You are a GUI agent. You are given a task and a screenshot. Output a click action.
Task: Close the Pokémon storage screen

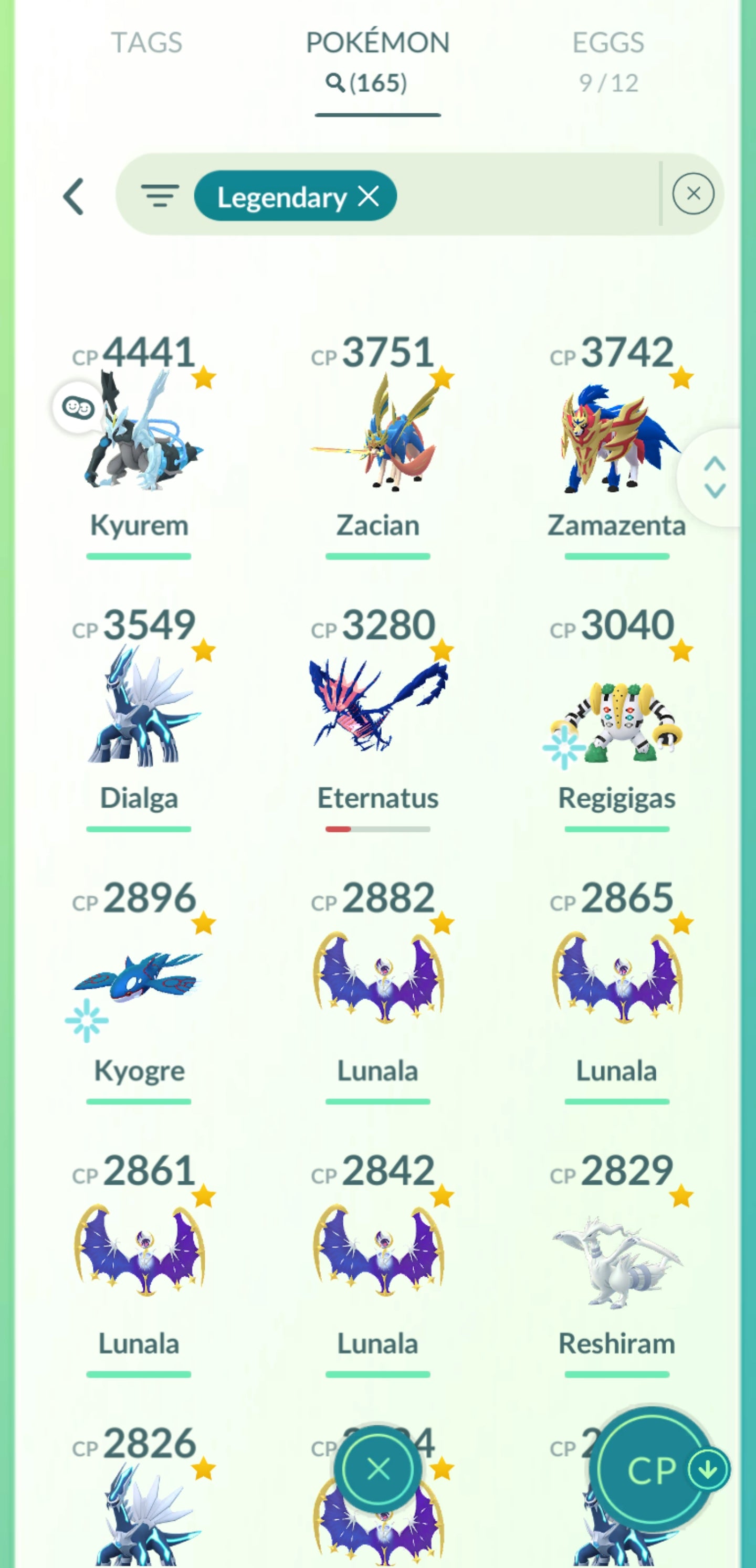click(x=377, y=1469)
